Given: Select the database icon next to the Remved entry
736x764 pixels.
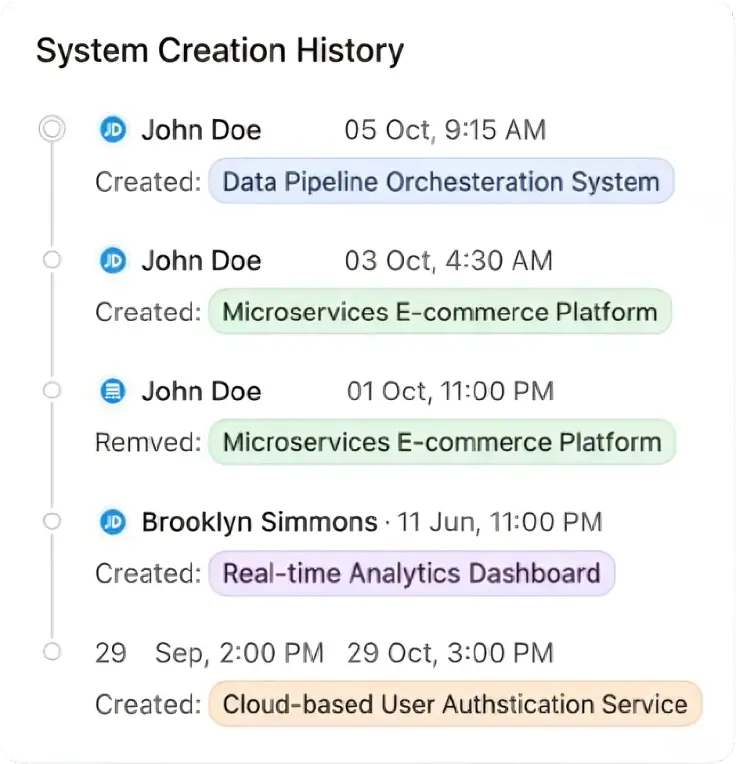Looking at the screenshot, I should [111, 391].
